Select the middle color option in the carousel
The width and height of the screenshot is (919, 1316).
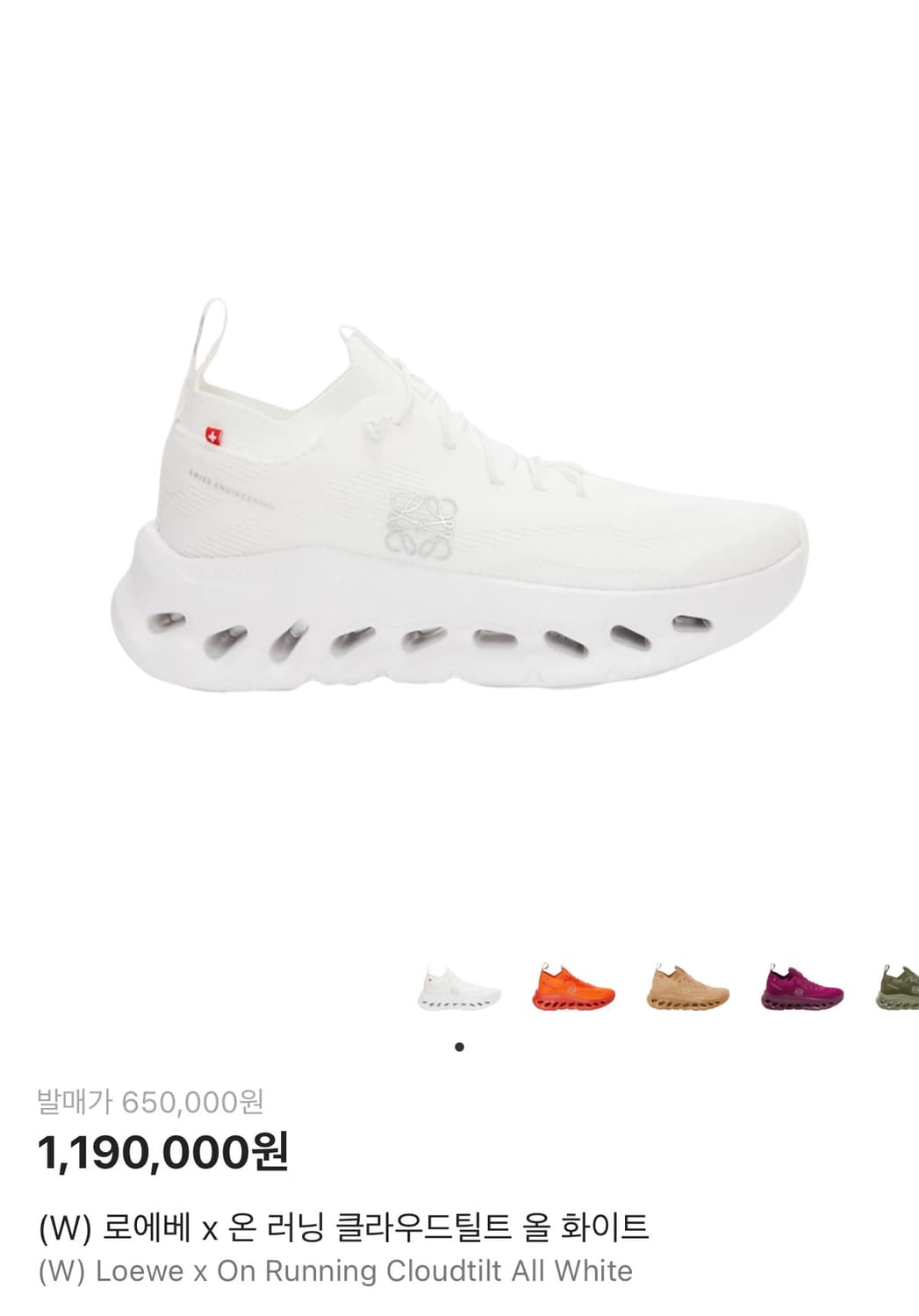click(688, 988)
